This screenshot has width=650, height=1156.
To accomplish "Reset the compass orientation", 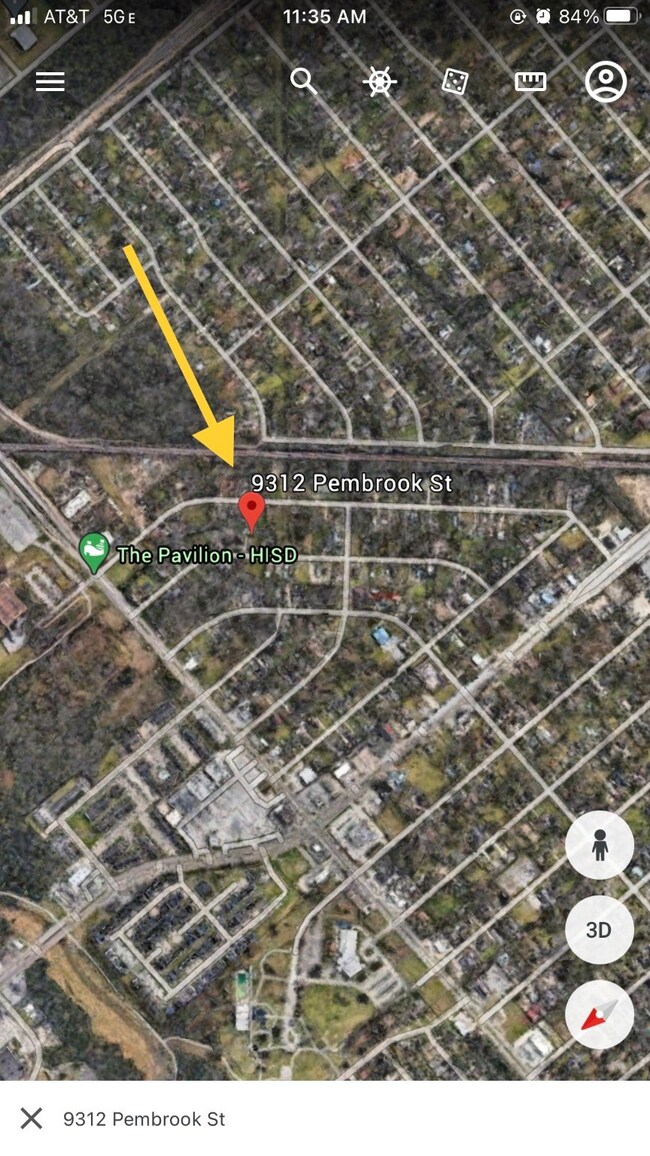I will (x=599, y=1015).
